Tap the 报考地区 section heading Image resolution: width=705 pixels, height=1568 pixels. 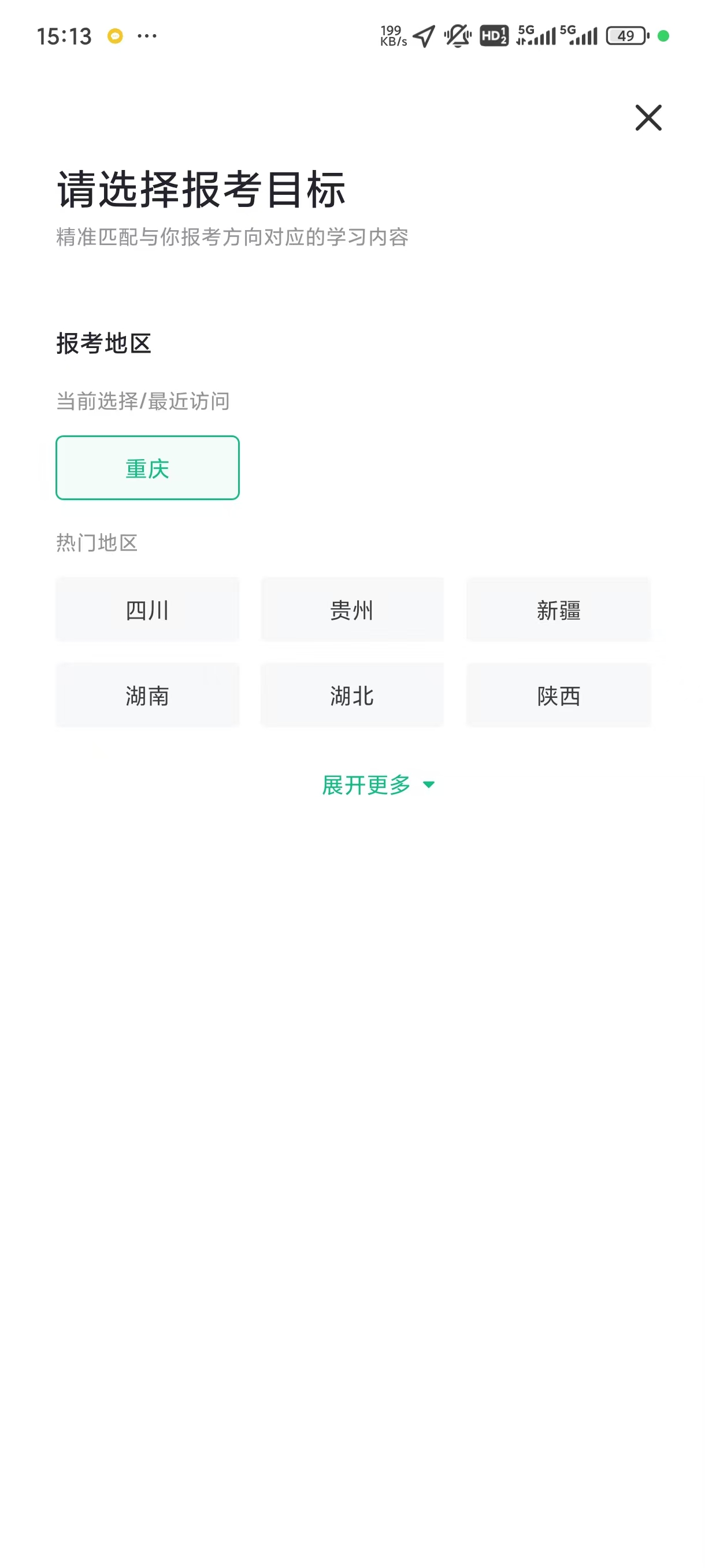pyautogui.click(x=105, y=344)
